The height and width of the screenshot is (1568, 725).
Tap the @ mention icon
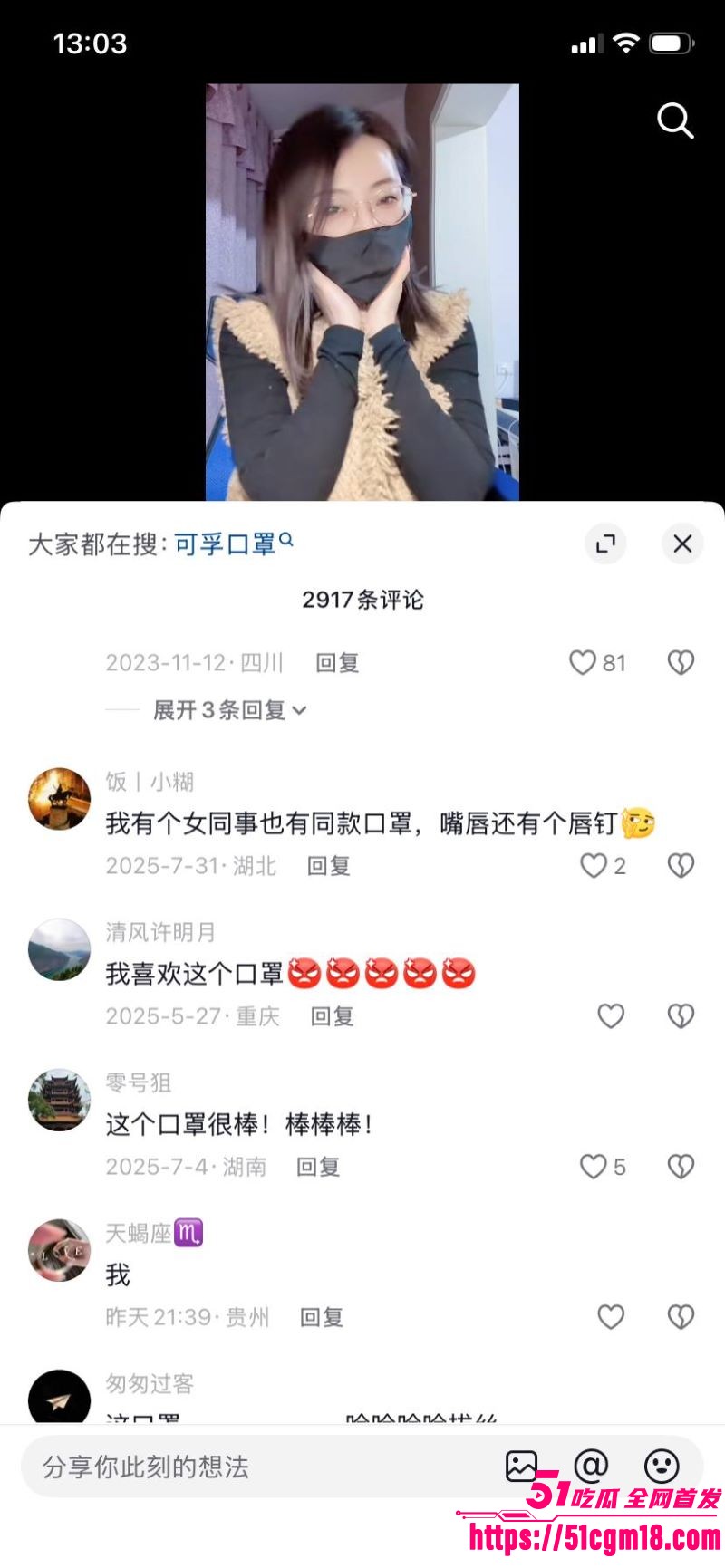coord(591,1464)
